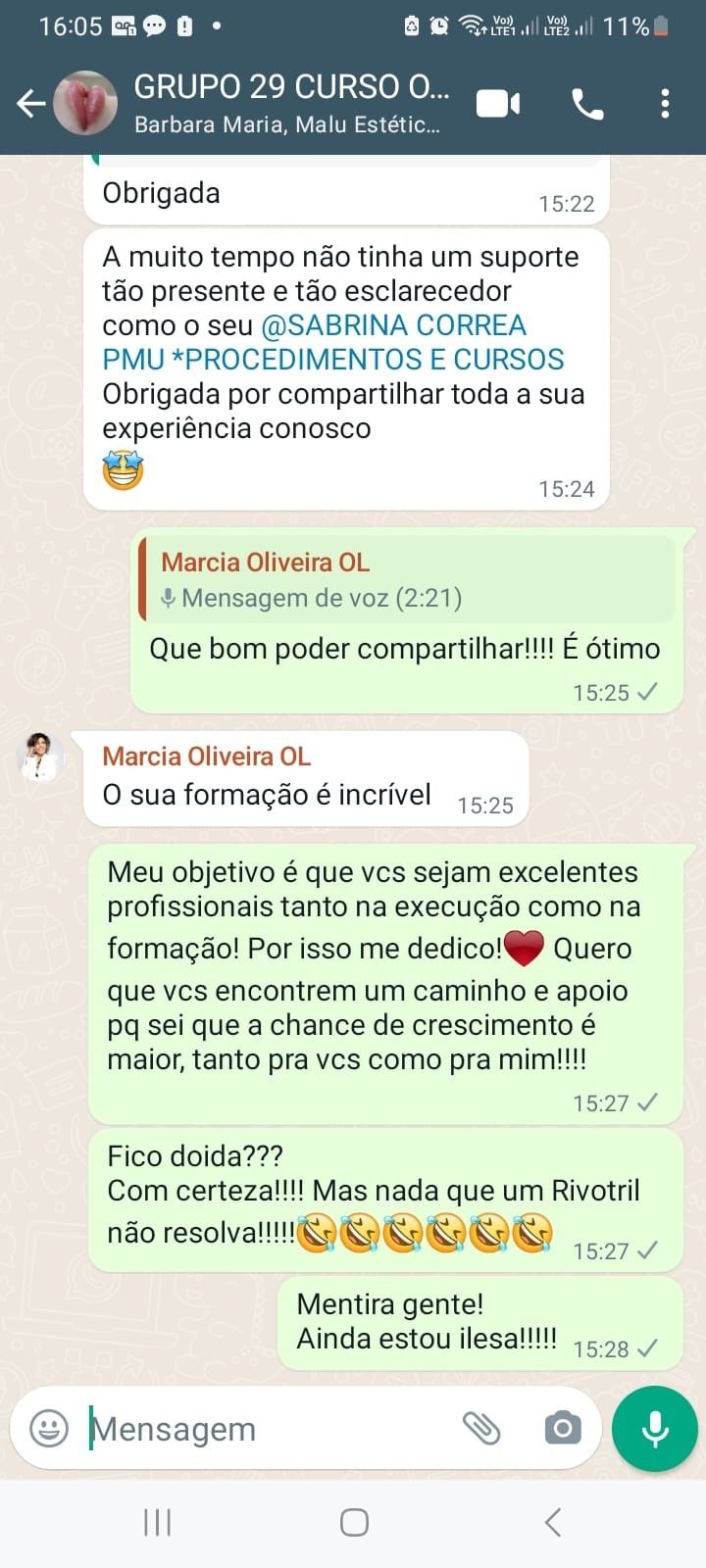Go to the phone's home screen
This screenshot has width=706, height=1568.
pyautogui.click(x=354, y=1522)
